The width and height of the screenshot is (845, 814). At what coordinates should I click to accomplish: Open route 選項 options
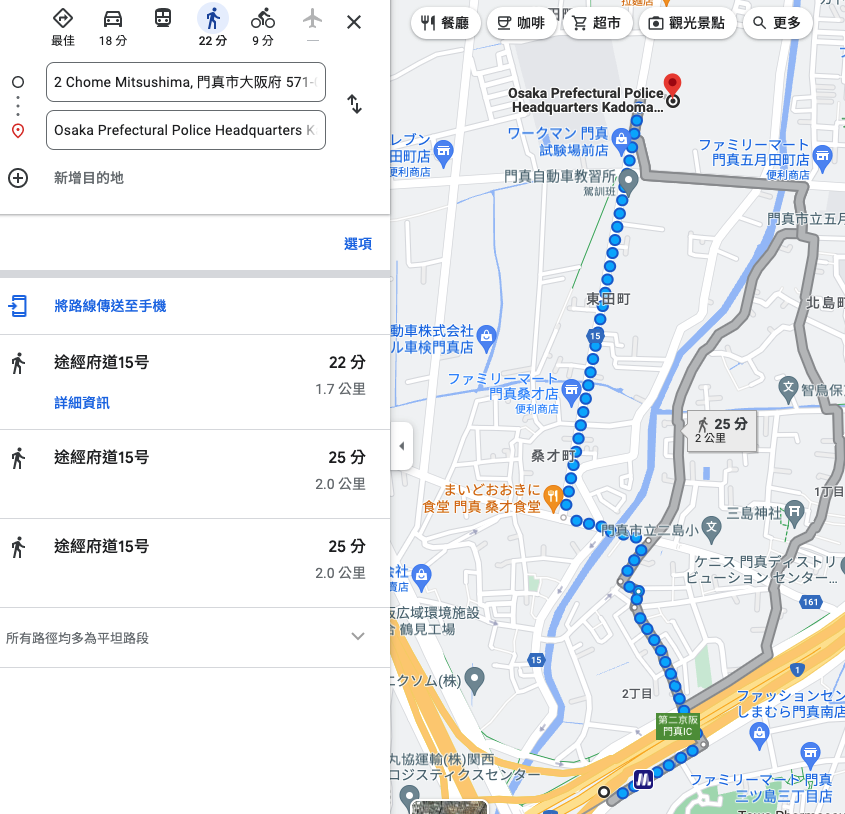coord(357,244)
